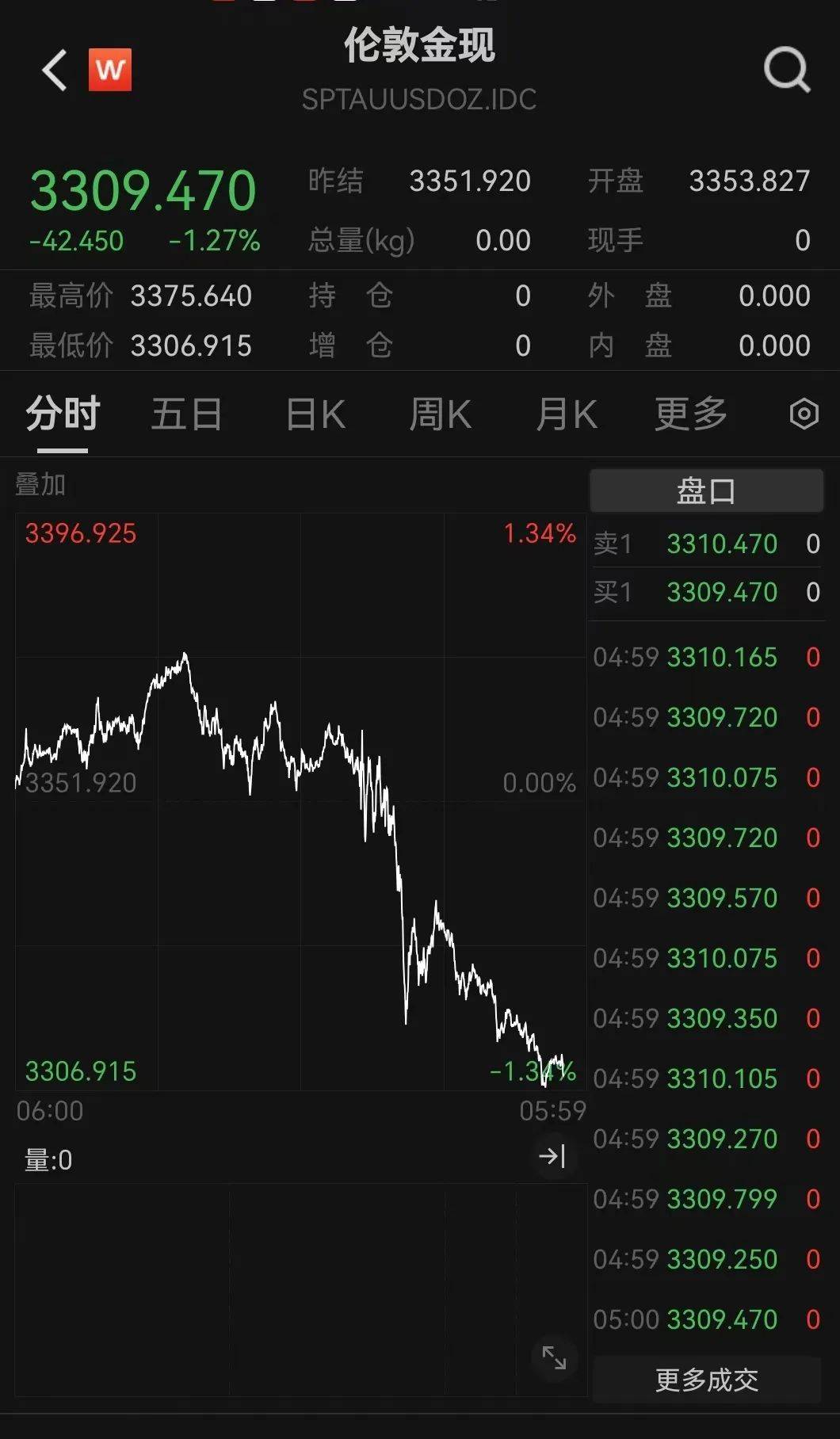Select the 分时 chart tab

tap(63, 414)
